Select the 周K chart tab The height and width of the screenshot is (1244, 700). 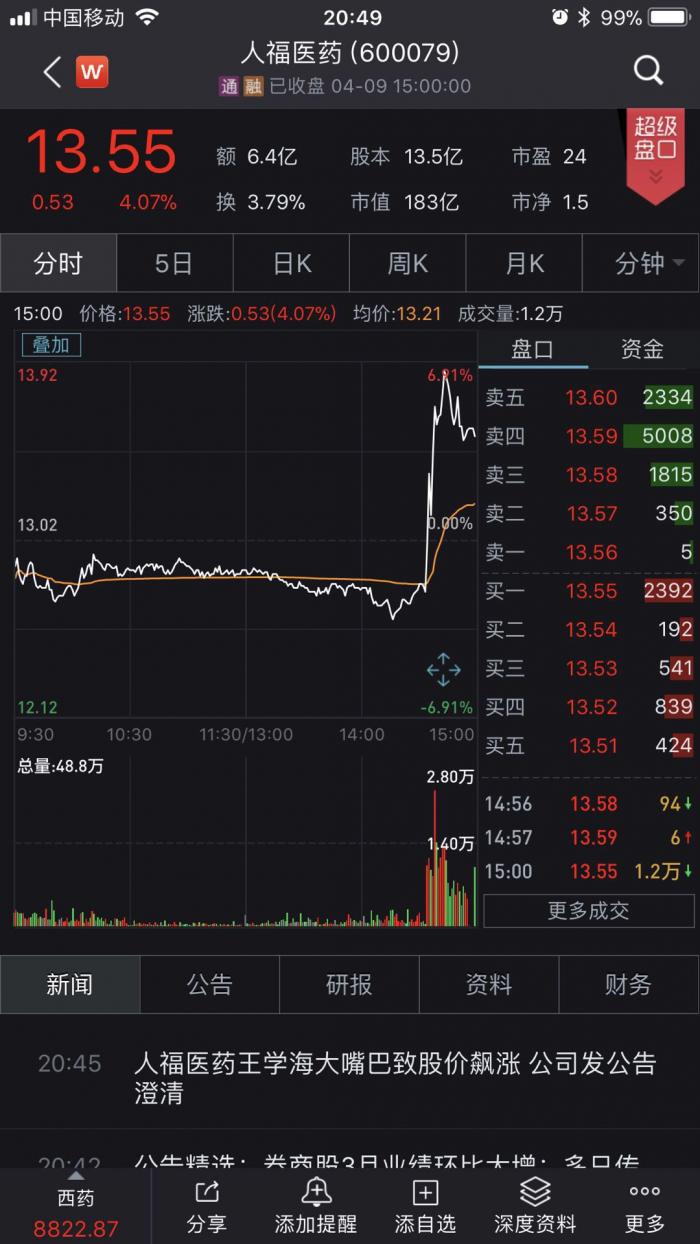408,263
